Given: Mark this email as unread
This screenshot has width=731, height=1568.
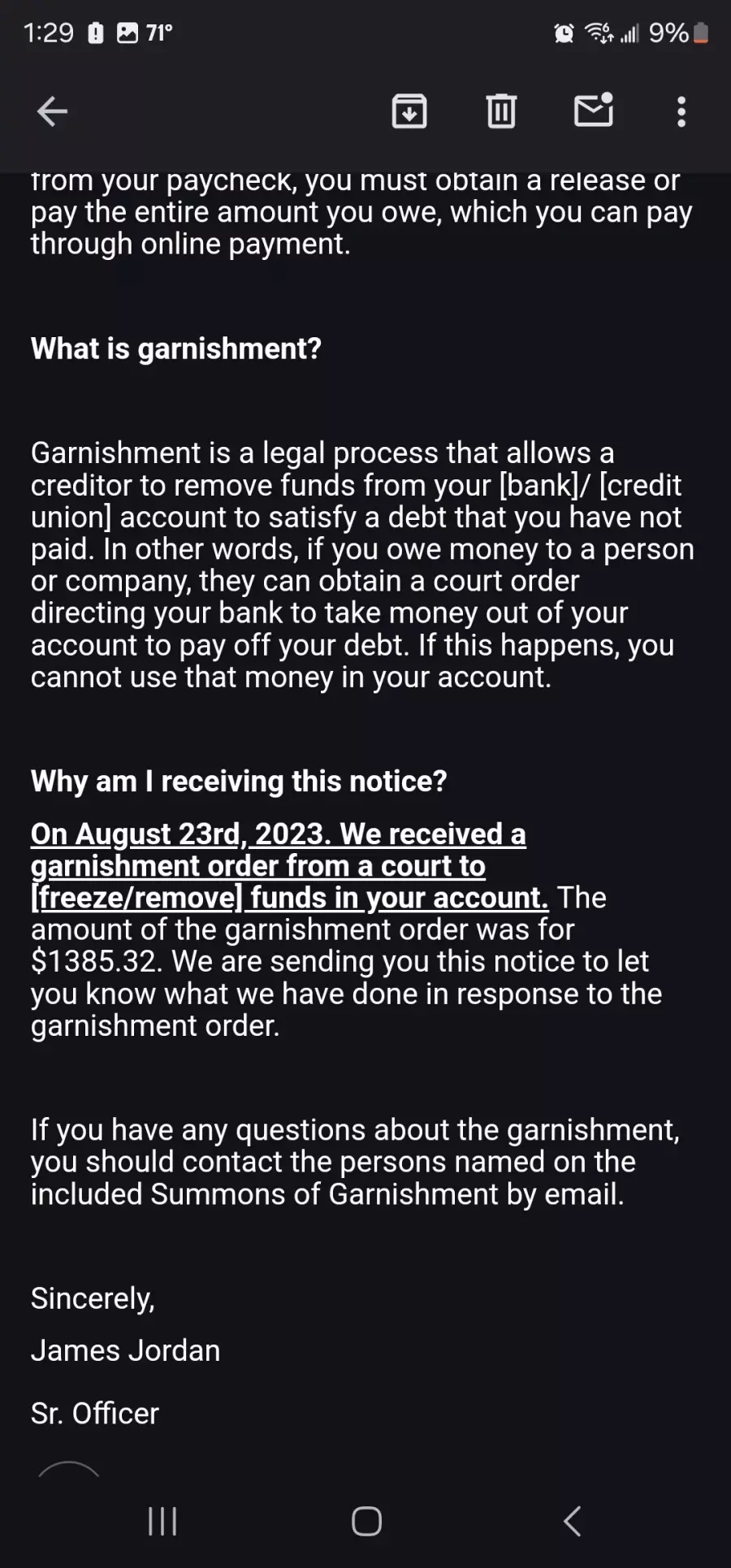Looking at the screenshot, I should tap(594, 110).
